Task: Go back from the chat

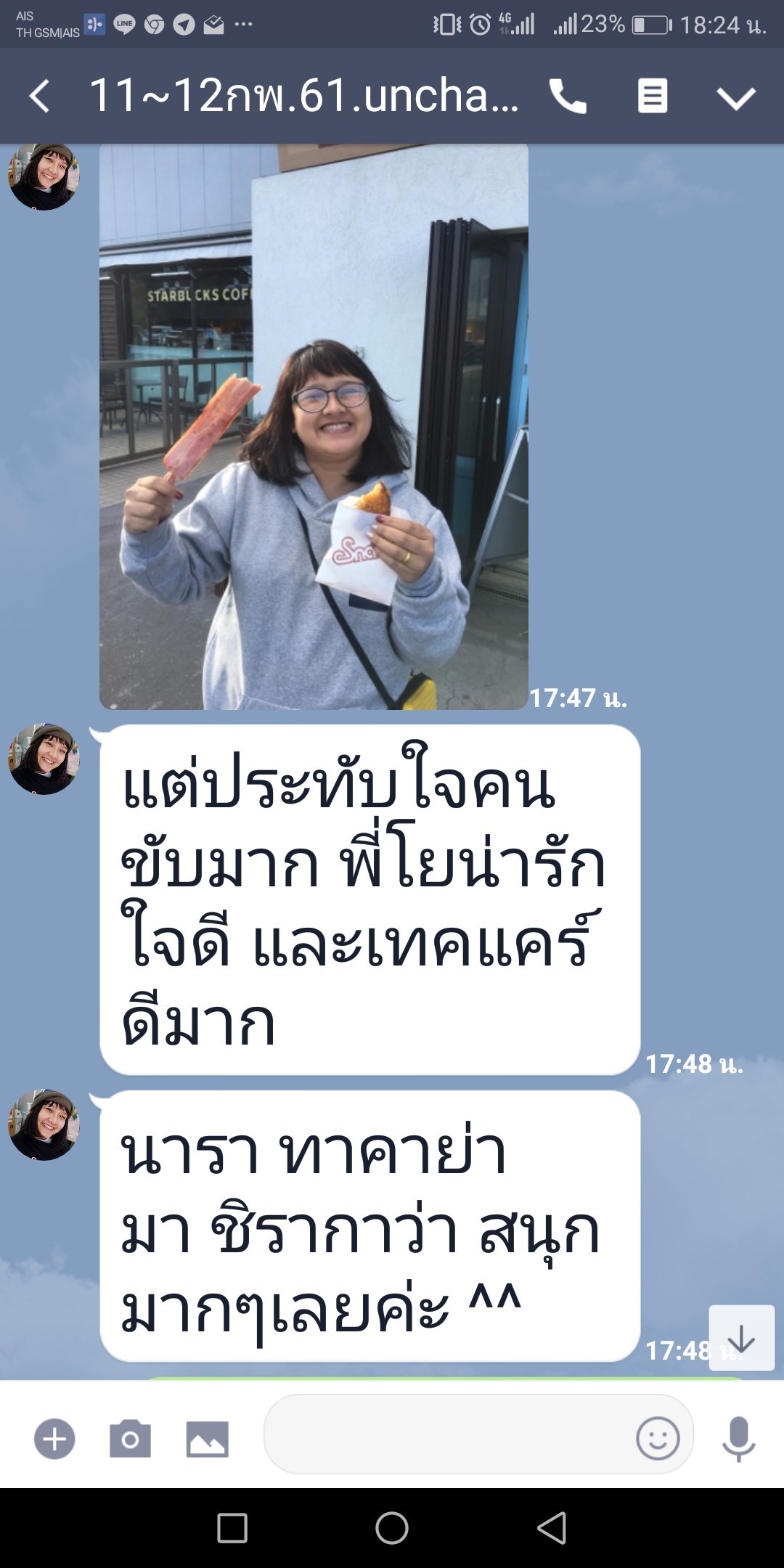Action: tap(40, 97)
